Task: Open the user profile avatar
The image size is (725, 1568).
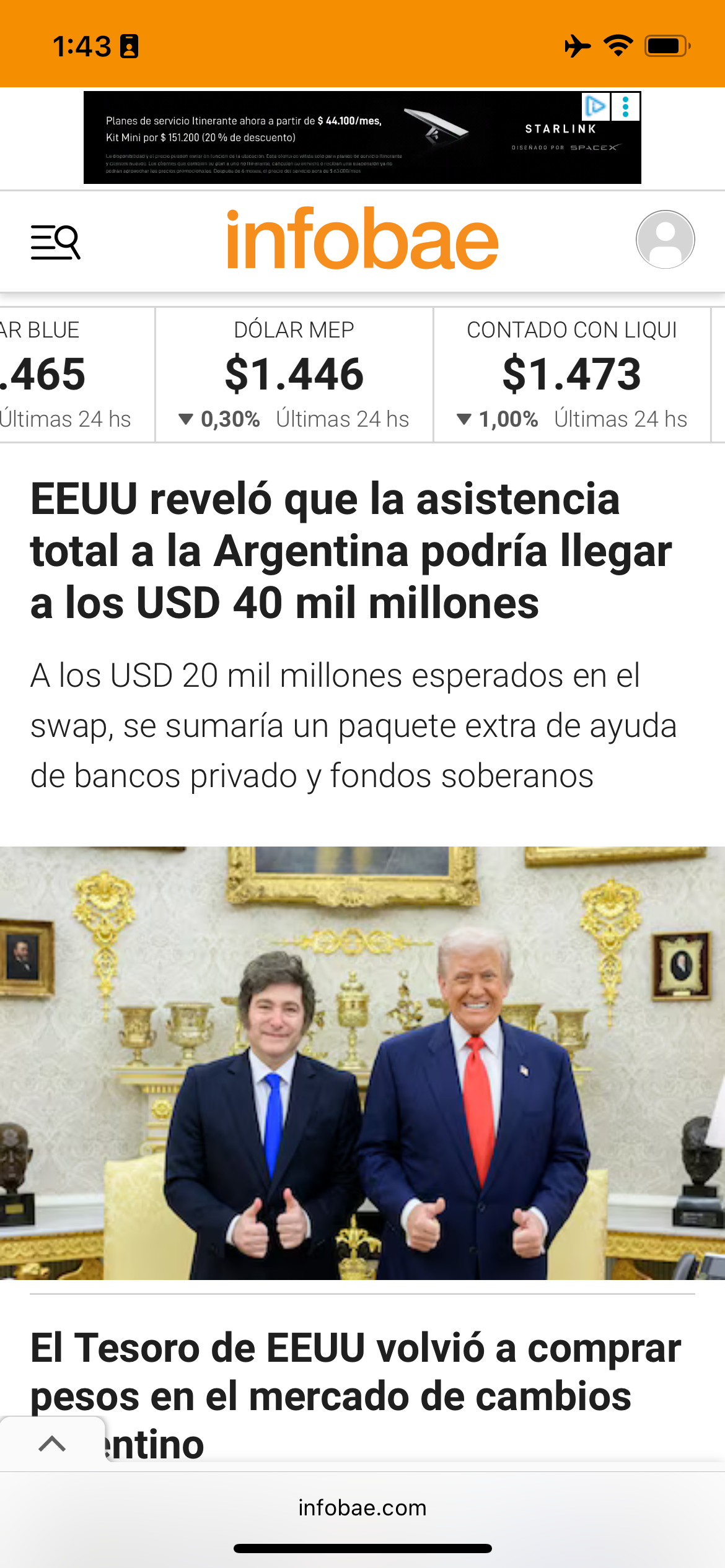Action: coord(665,240)
